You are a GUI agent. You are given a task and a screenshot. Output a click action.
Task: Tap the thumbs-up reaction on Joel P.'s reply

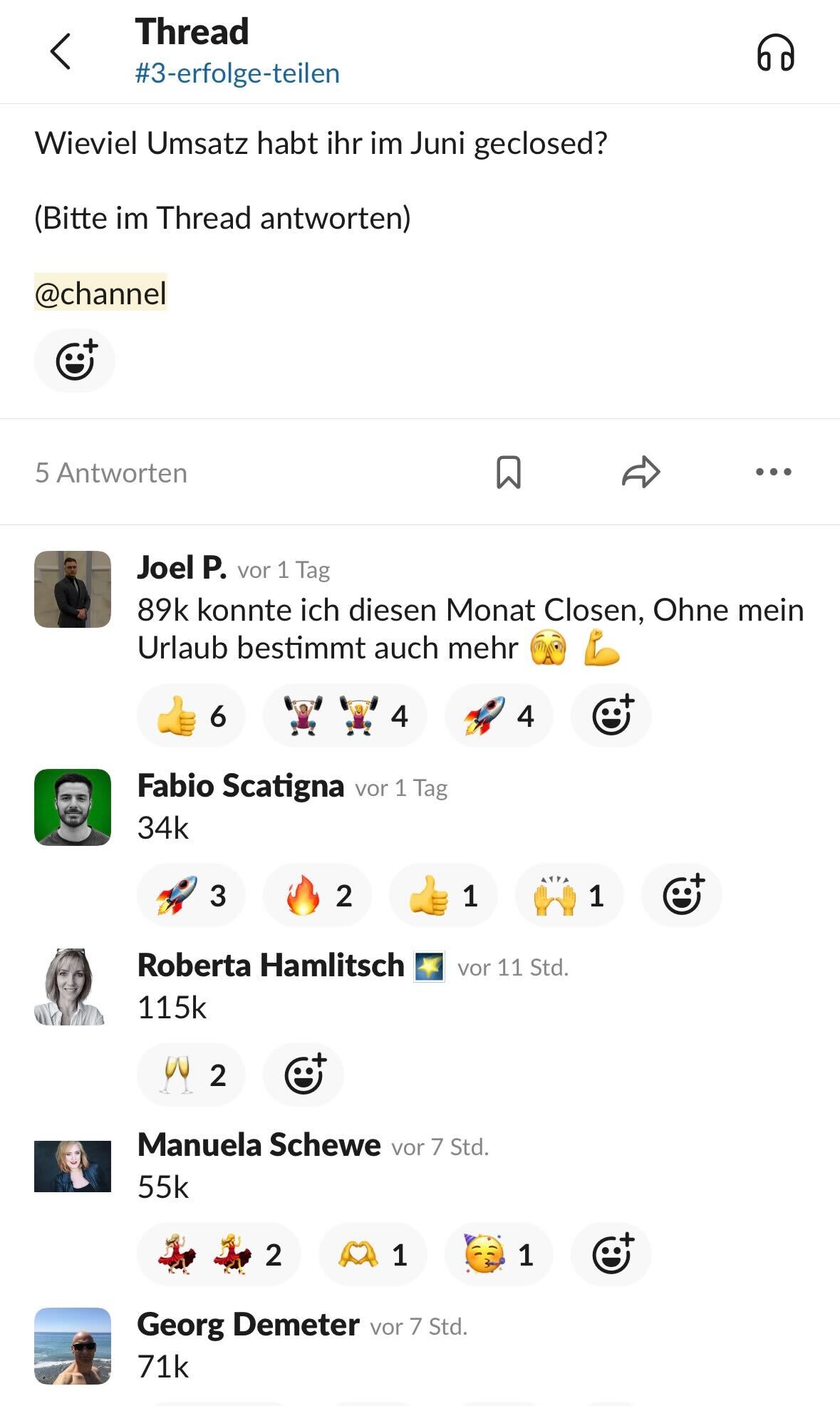coord(191,716)
